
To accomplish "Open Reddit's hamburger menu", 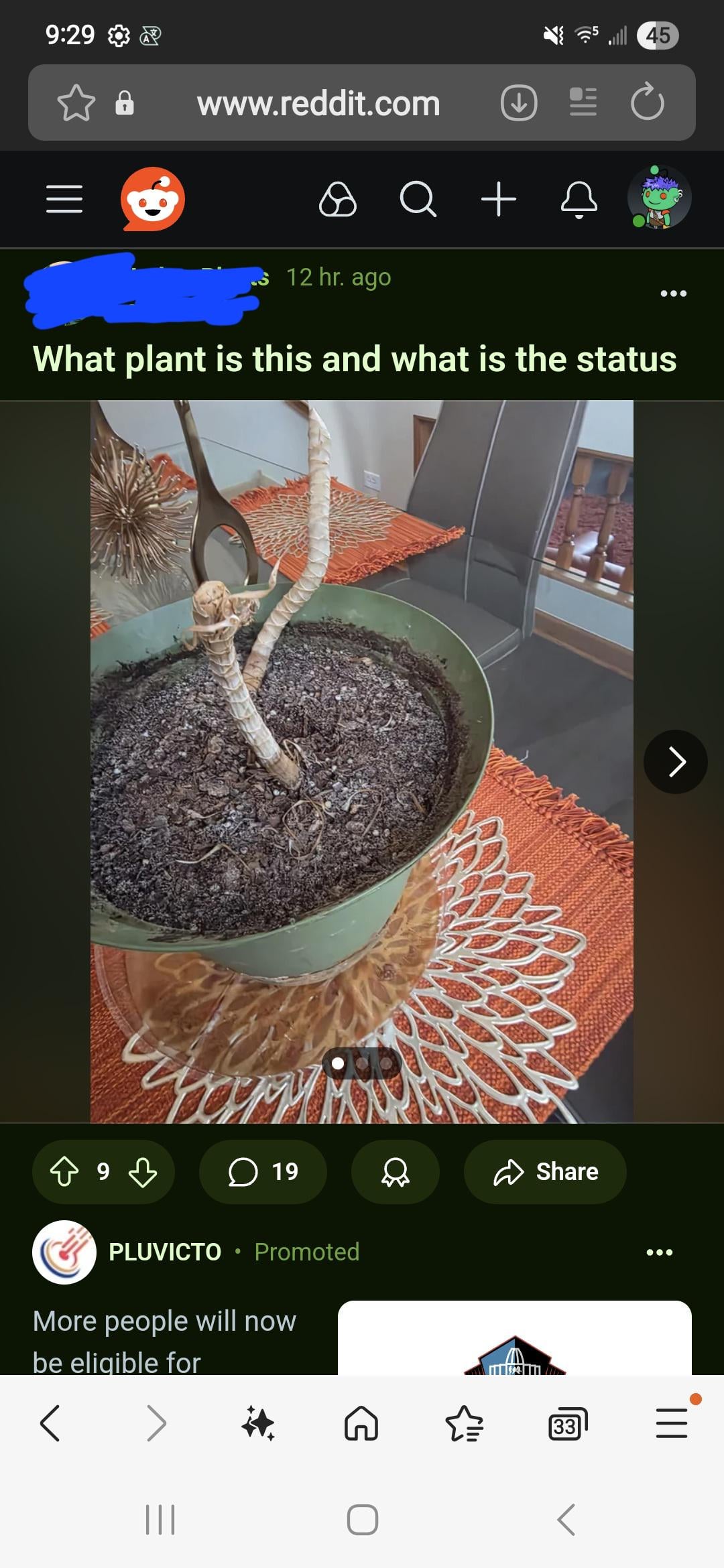I will pos(64,199).
